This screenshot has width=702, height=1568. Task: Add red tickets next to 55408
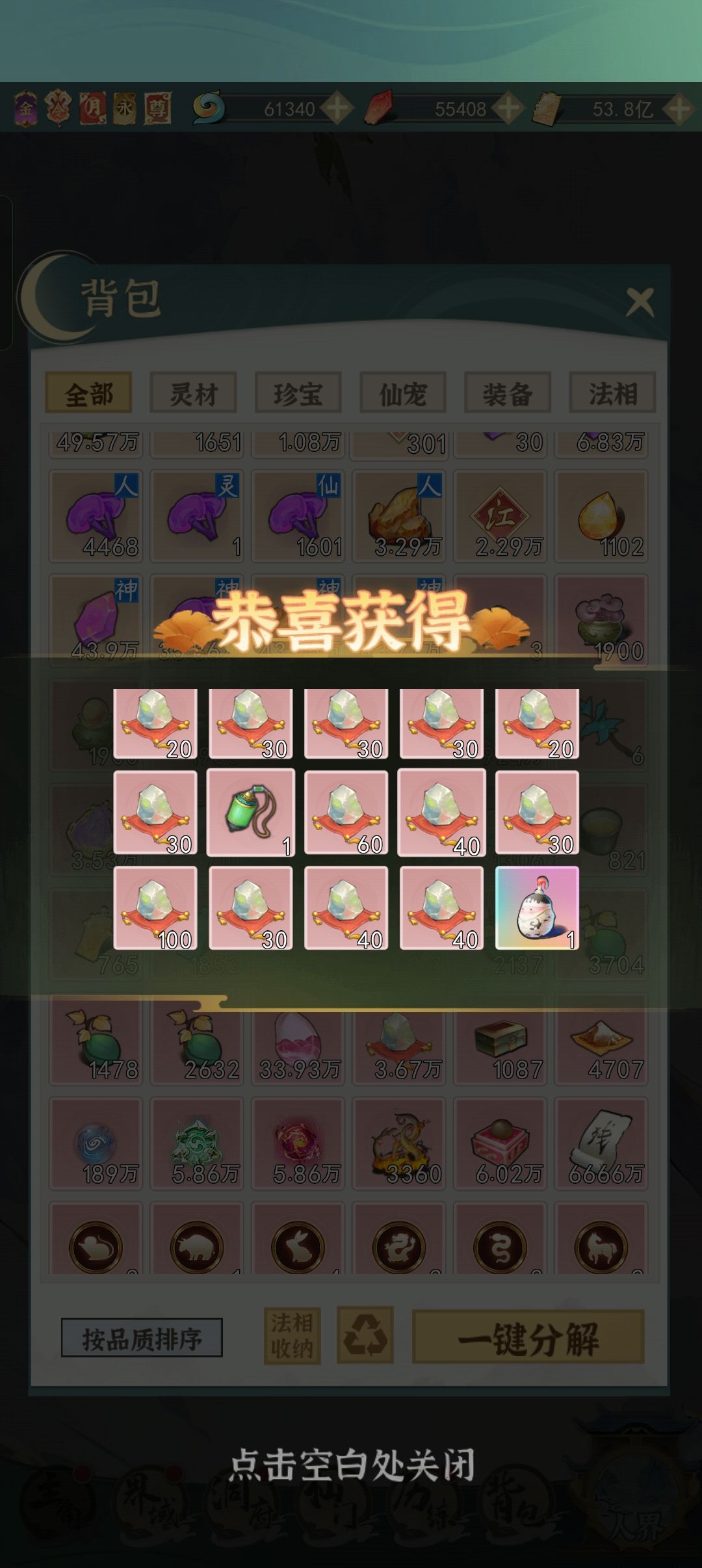508,108
